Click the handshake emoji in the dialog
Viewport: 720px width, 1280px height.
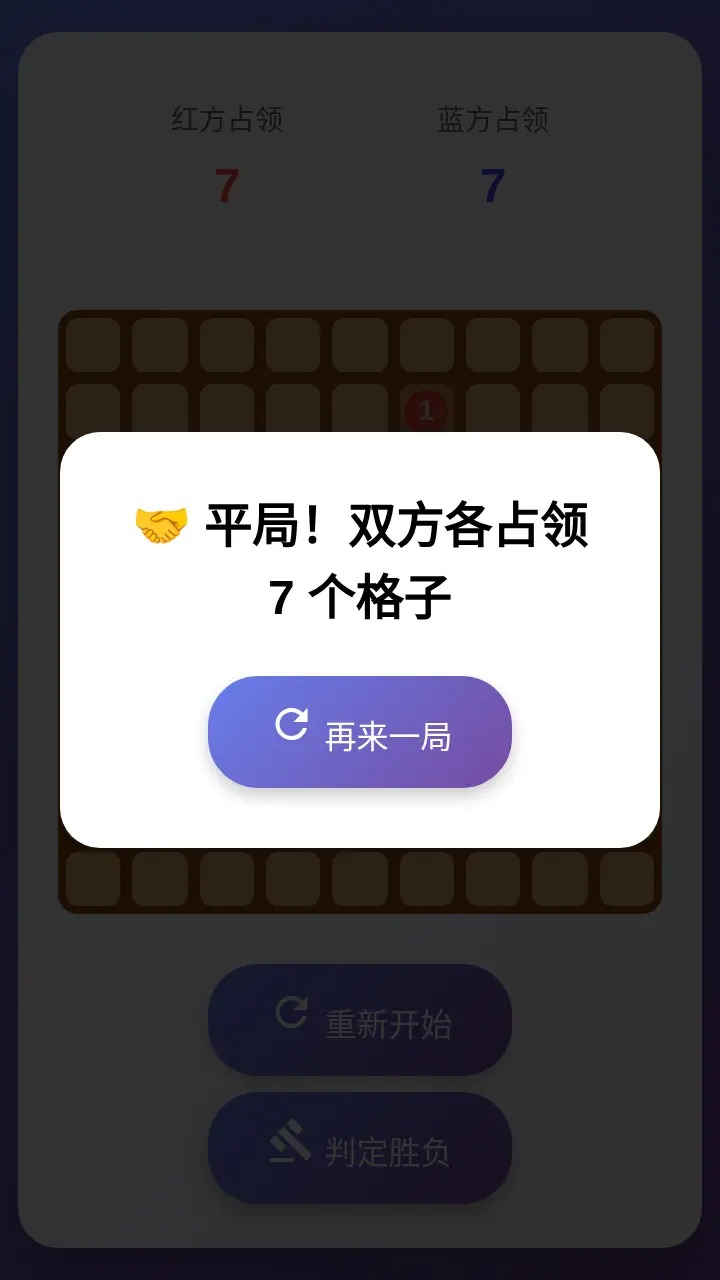click(x=162, y=523)
